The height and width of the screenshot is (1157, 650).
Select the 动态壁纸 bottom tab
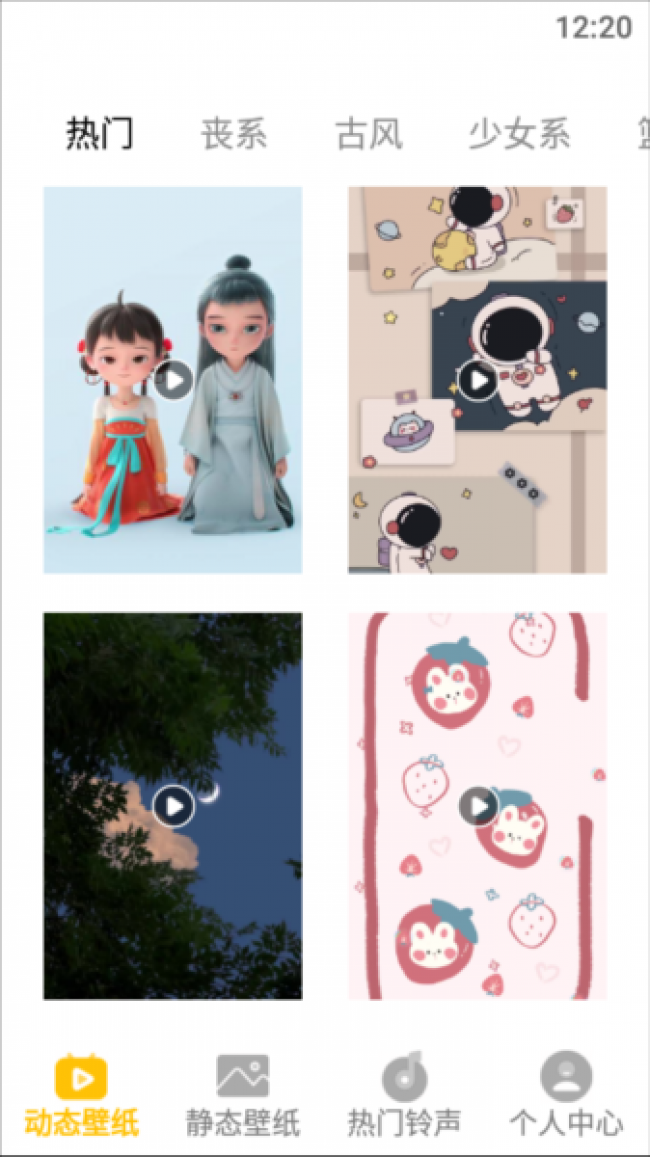point(81,1096)
